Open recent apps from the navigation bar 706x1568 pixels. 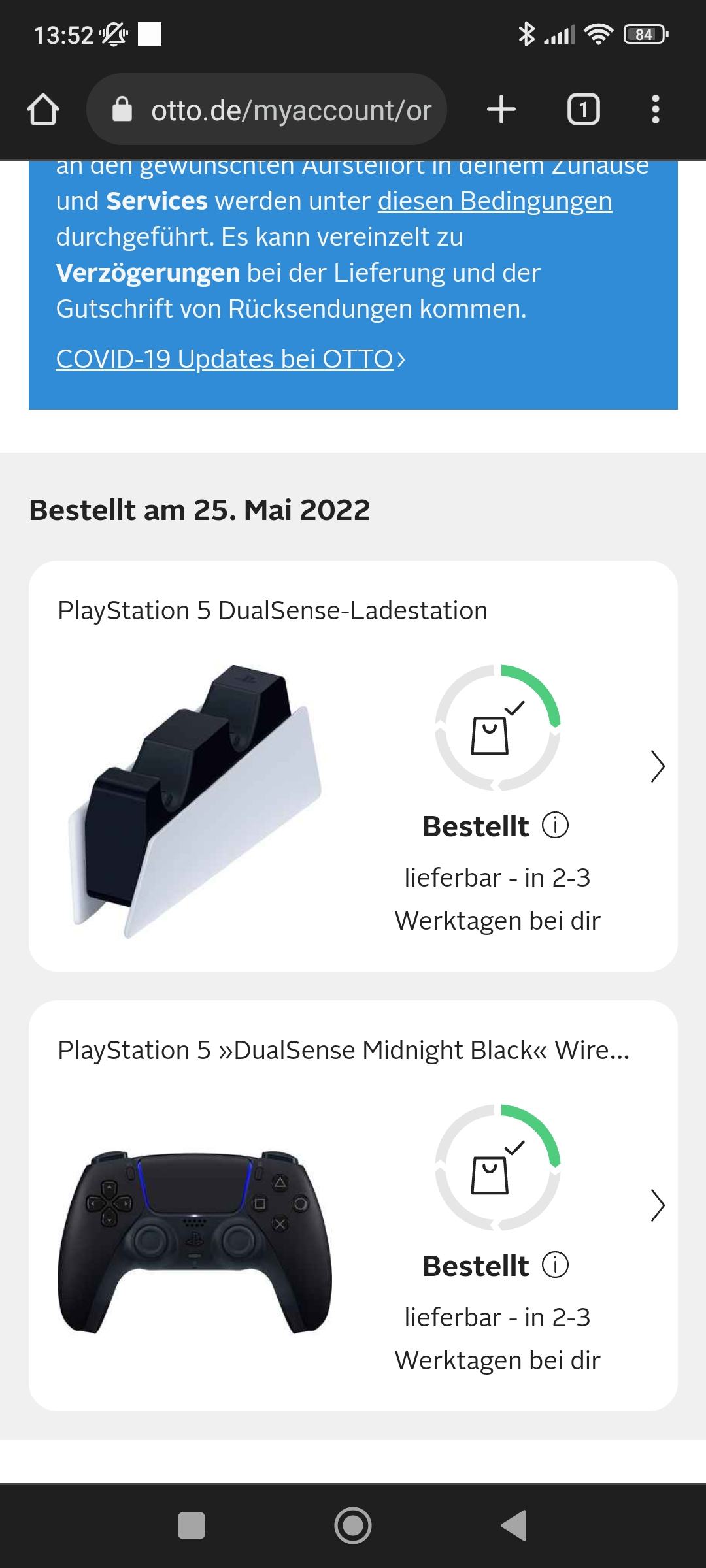click(192, 1526)
